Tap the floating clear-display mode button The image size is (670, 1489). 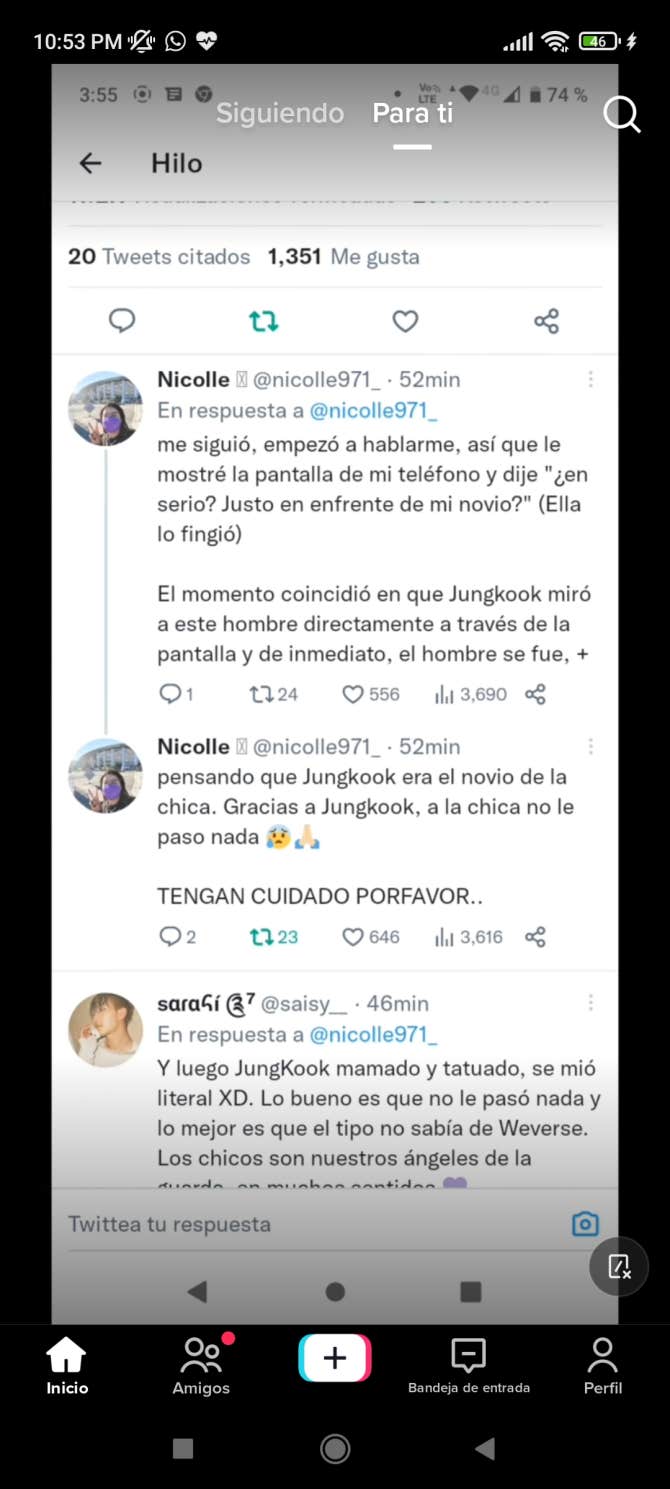(x=619, y=1267)
